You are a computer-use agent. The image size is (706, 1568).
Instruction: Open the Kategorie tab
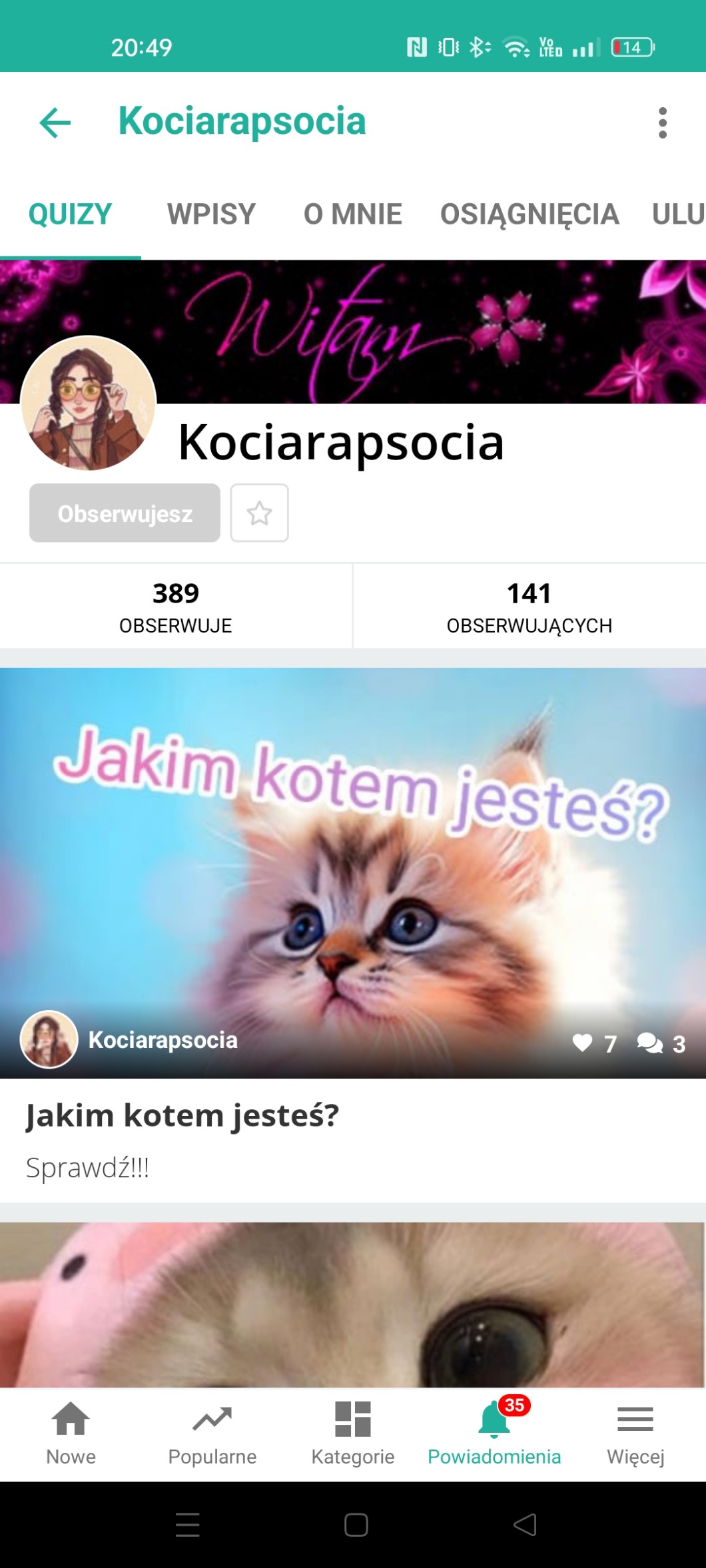click(x=353, y=1434)
